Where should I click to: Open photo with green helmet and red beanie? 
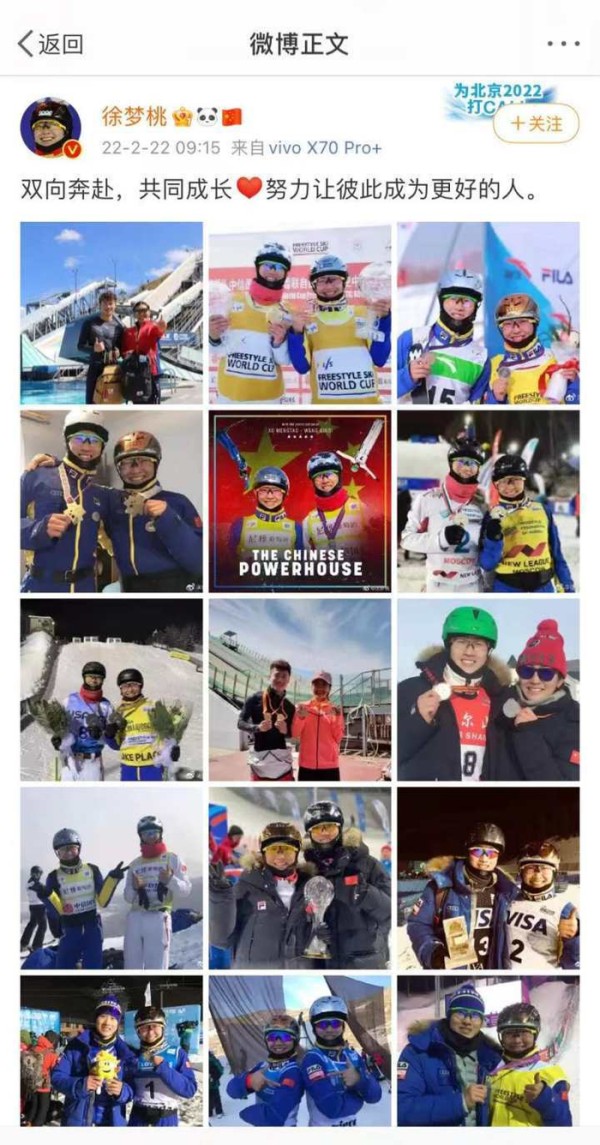[x=488, y=689]
